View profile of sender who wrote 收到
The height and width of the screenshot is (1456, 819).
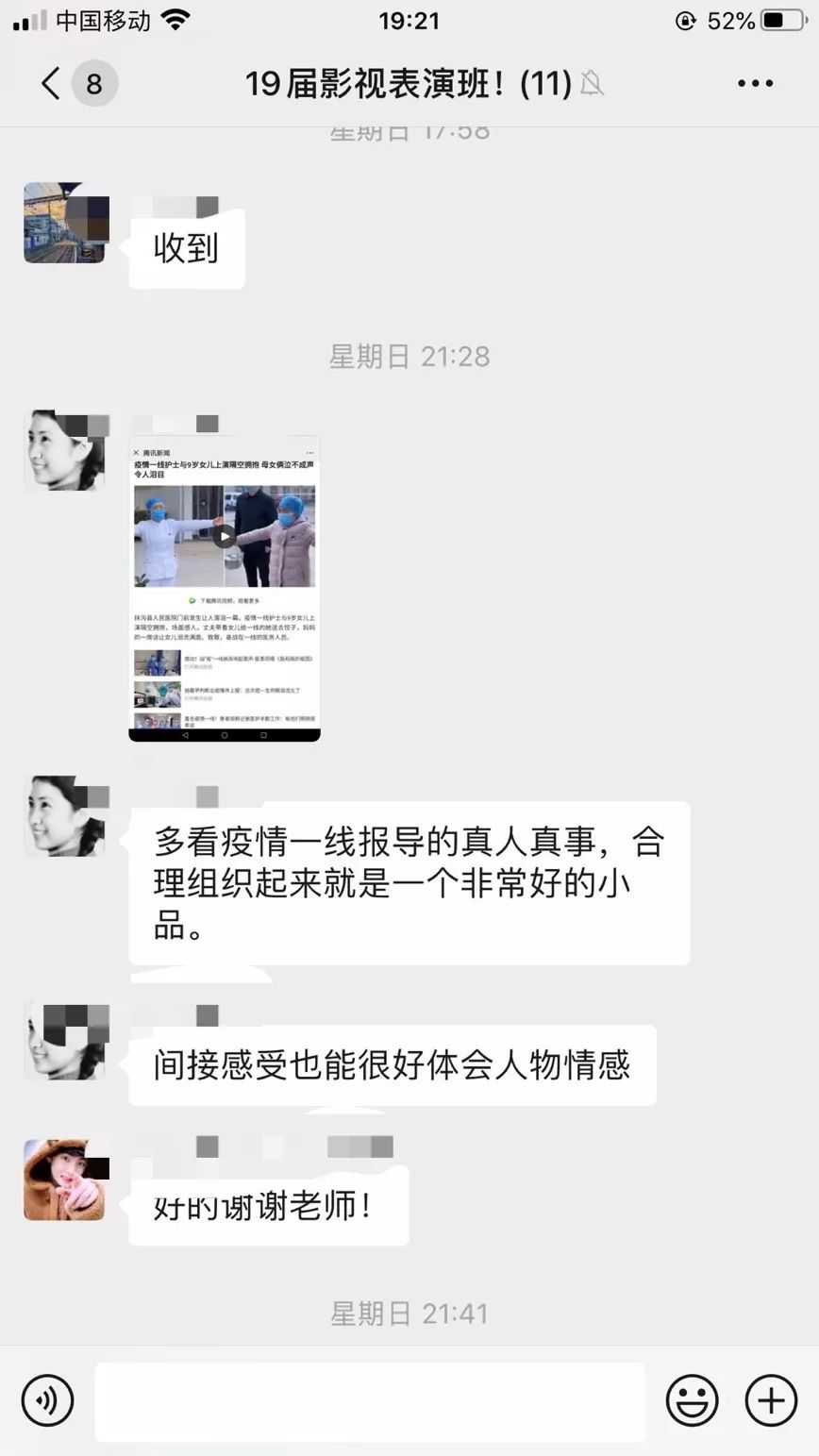[65, 224]
